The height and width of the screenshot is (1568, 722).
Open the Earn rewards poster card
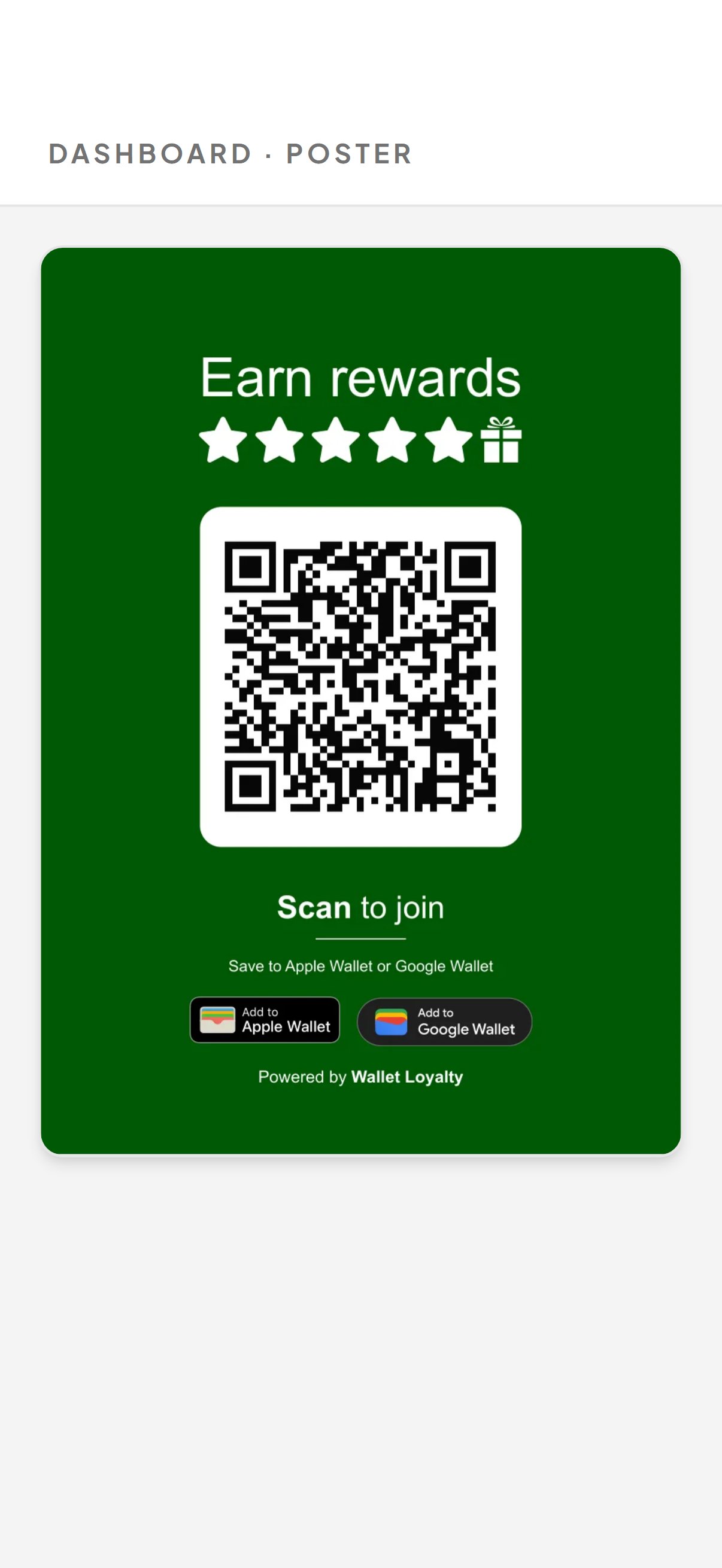click(x=360, y=700)
